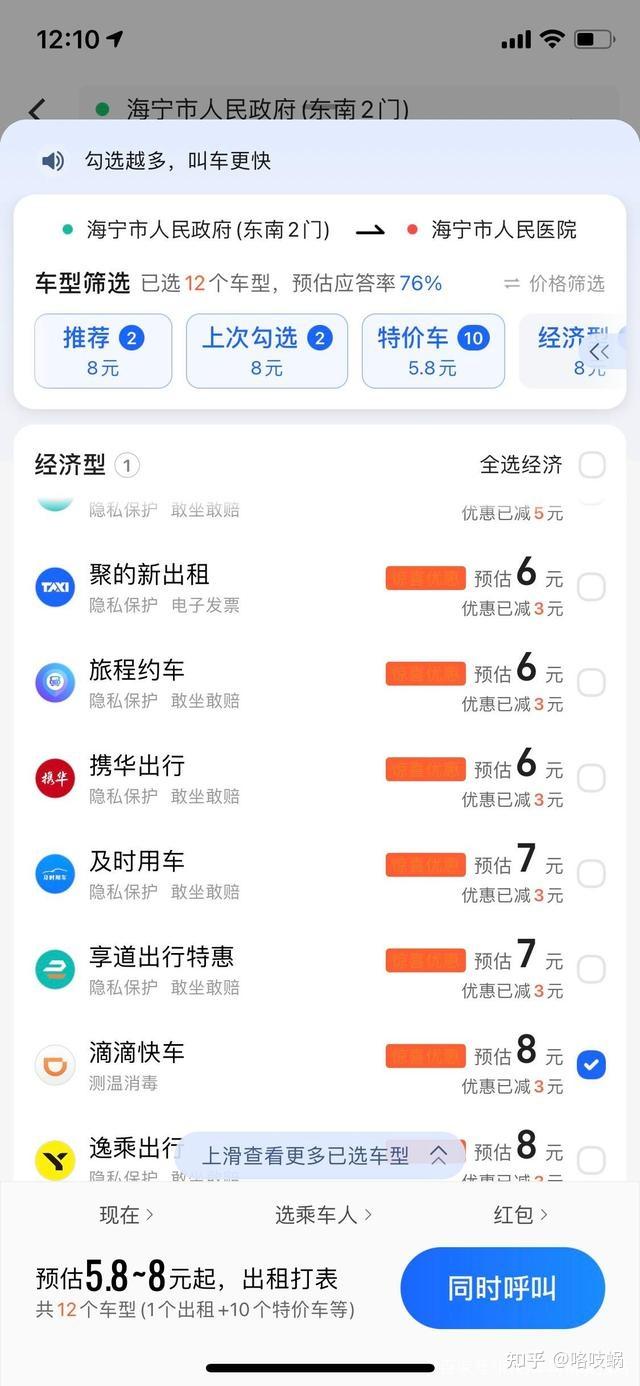Open the 现在 departure time picker
This screenshot has height=1386, width=640.
tap(126, 1215)
